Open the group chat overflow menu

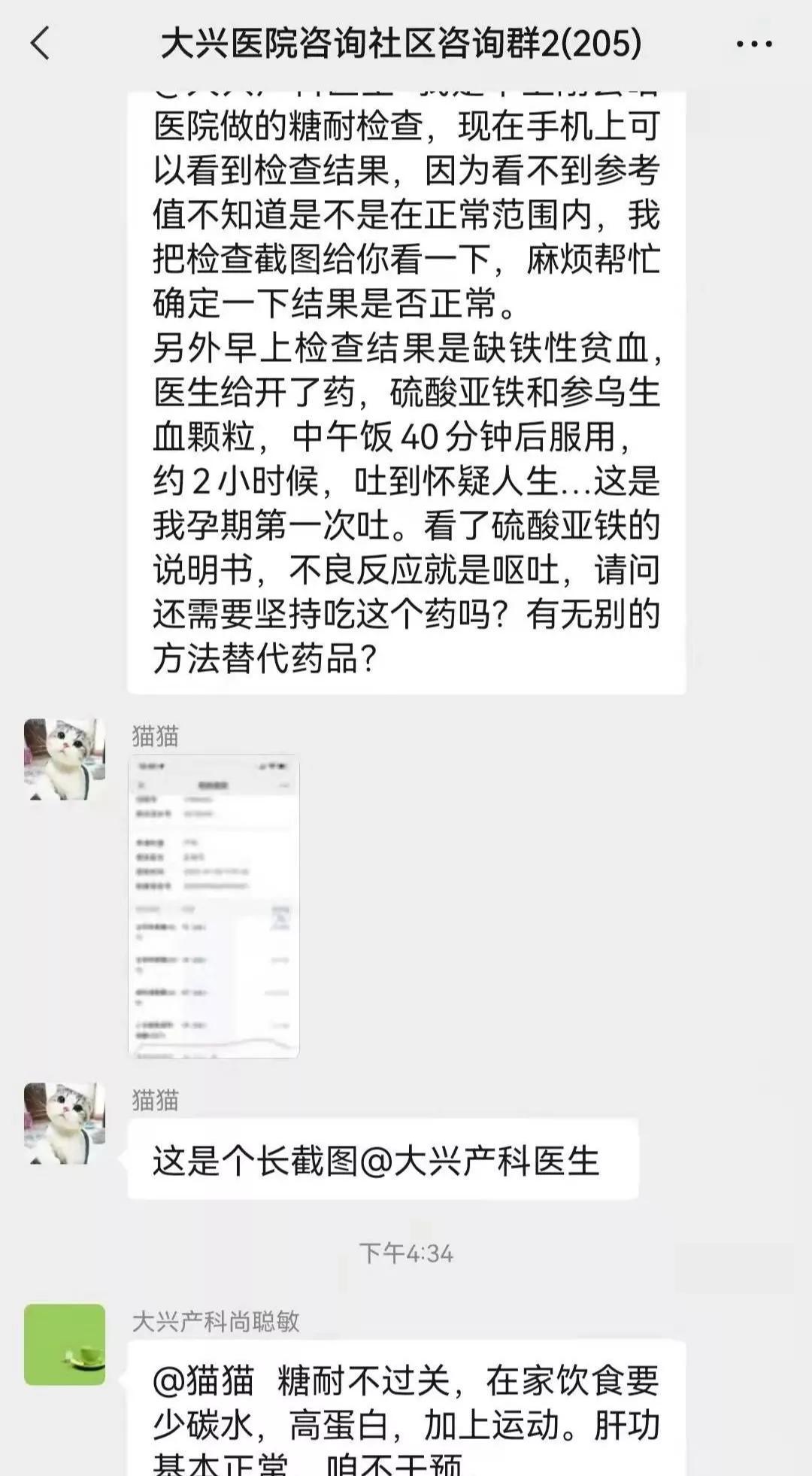[753, 44]
